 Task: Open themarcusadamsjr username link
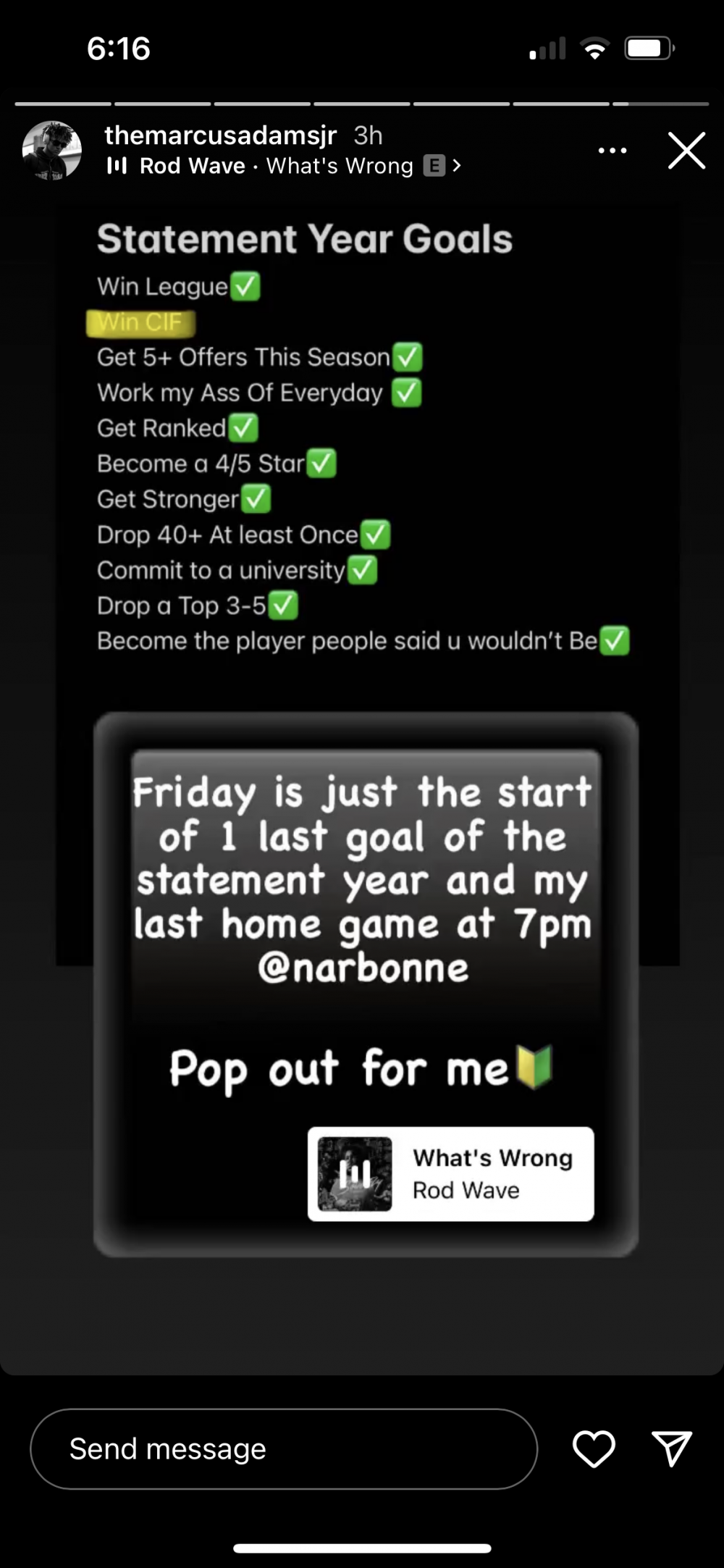coord(221,135)
